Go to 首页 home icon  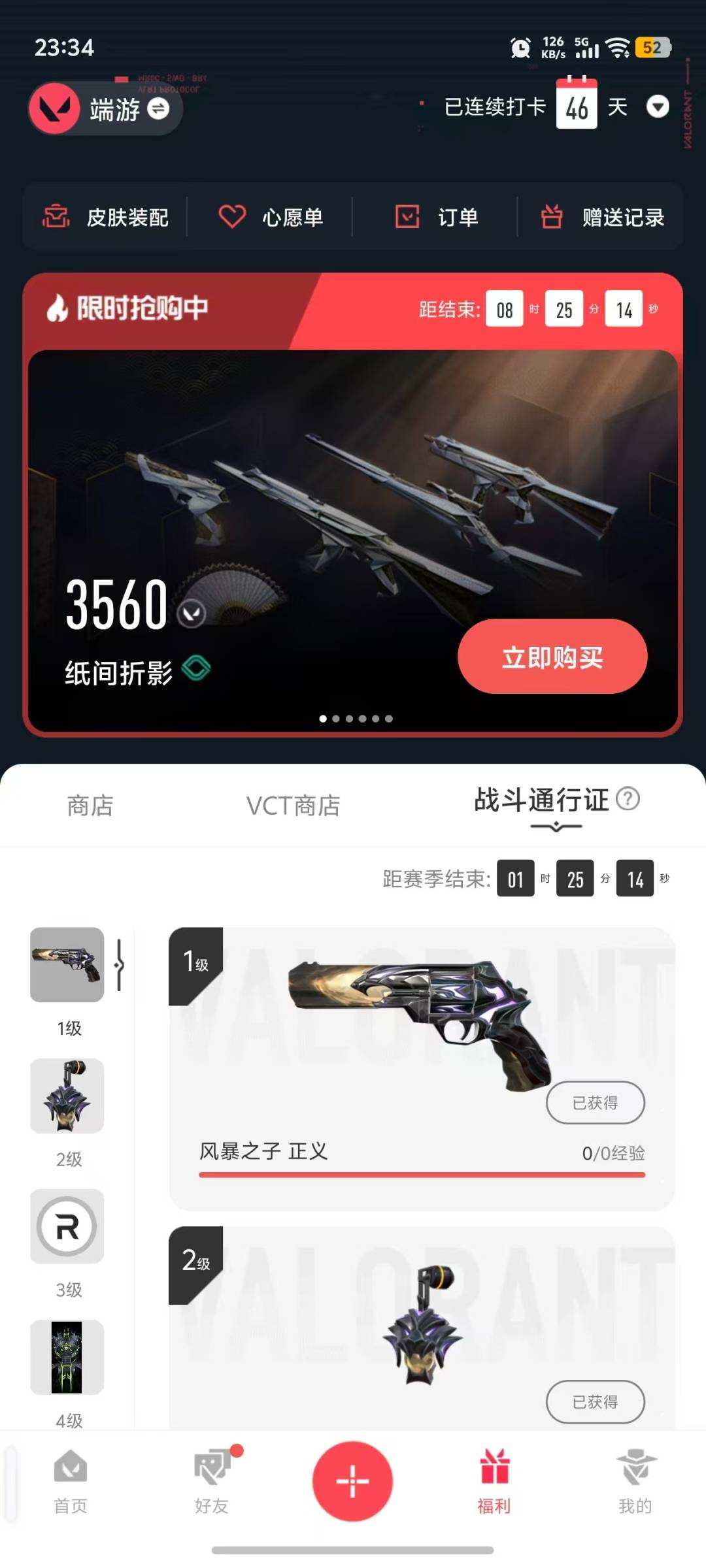(71, 1480)
